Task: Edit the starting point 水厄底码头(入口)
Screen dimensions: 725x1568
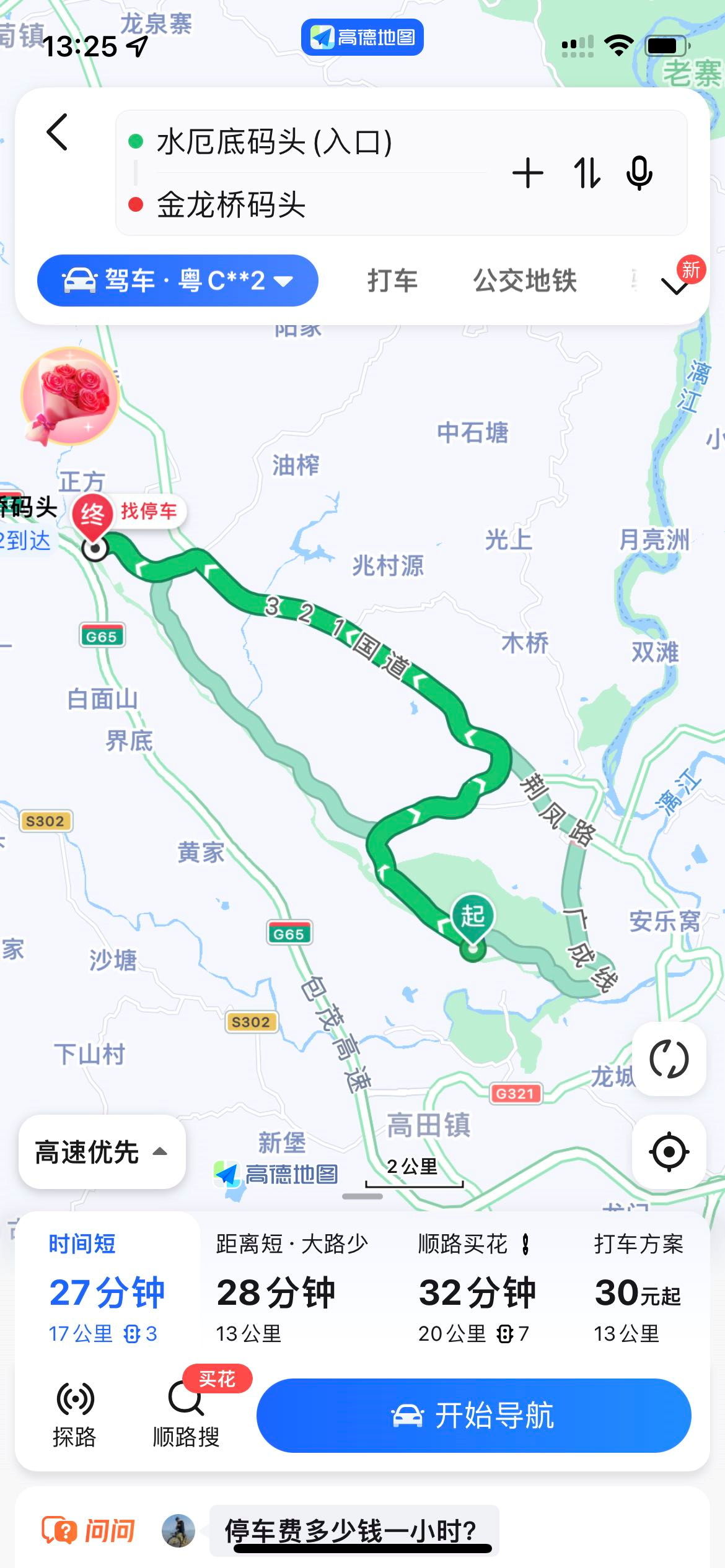Action: click(274, 142)
